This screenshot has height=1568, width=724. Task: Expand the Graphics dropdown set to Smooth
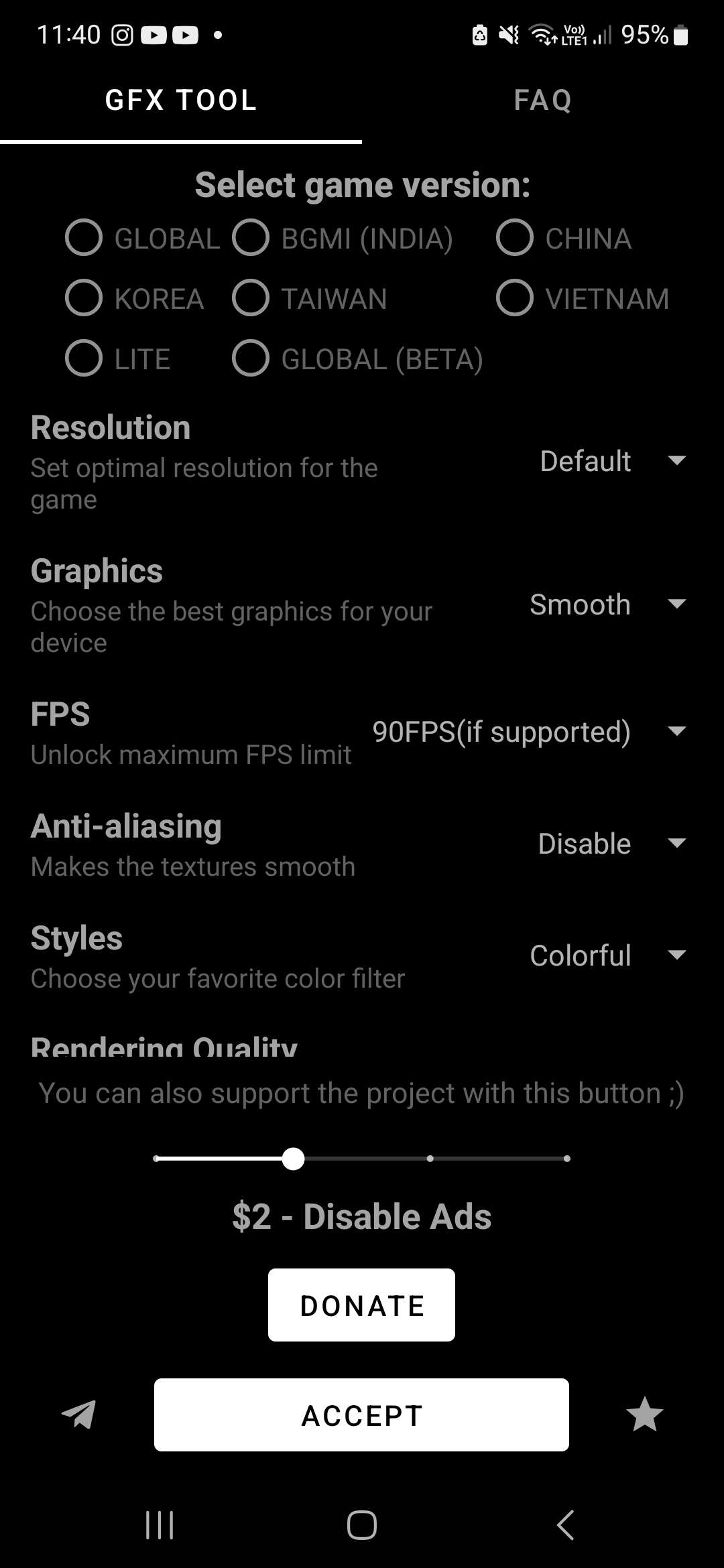[x=607, y=605]
